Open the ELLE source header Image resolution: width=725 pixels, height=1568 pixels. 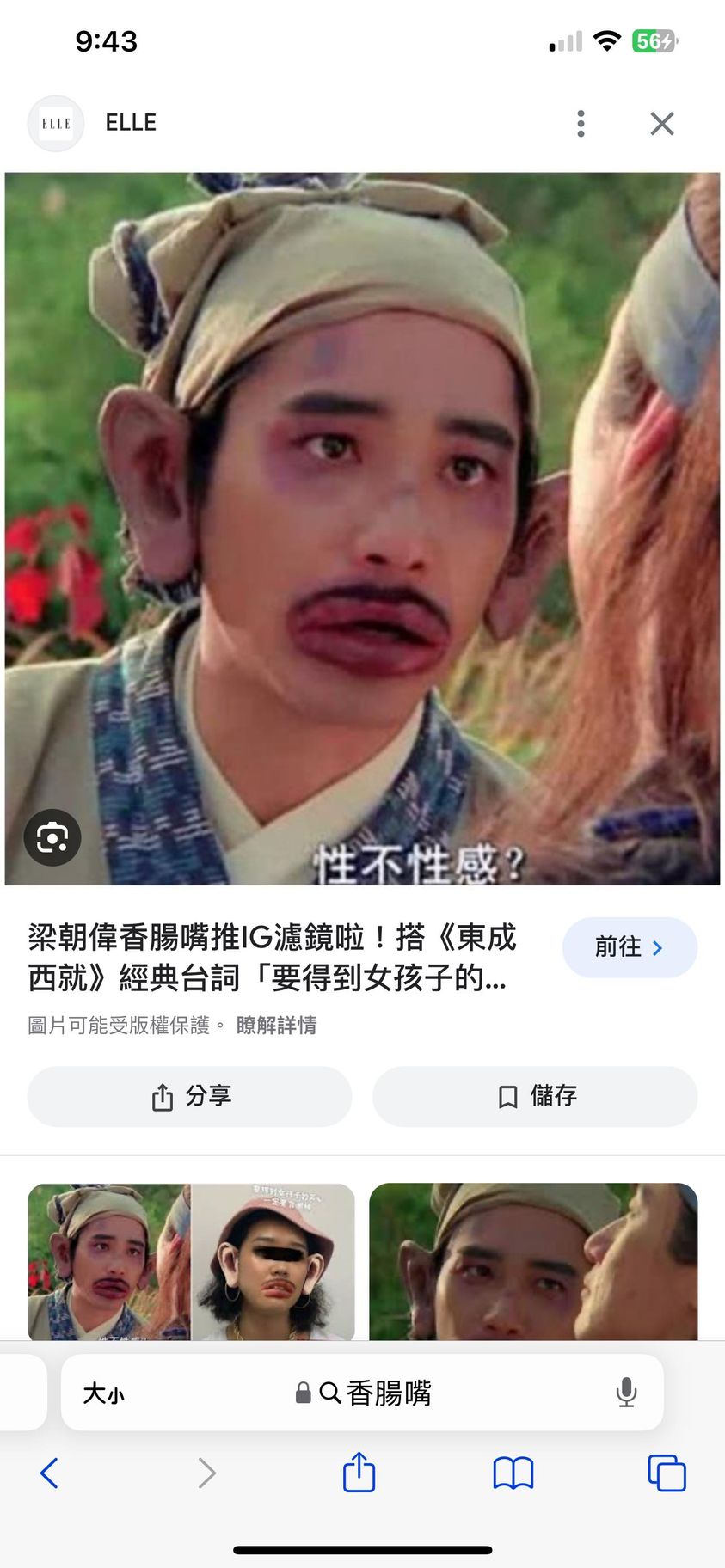pos(131,123)
